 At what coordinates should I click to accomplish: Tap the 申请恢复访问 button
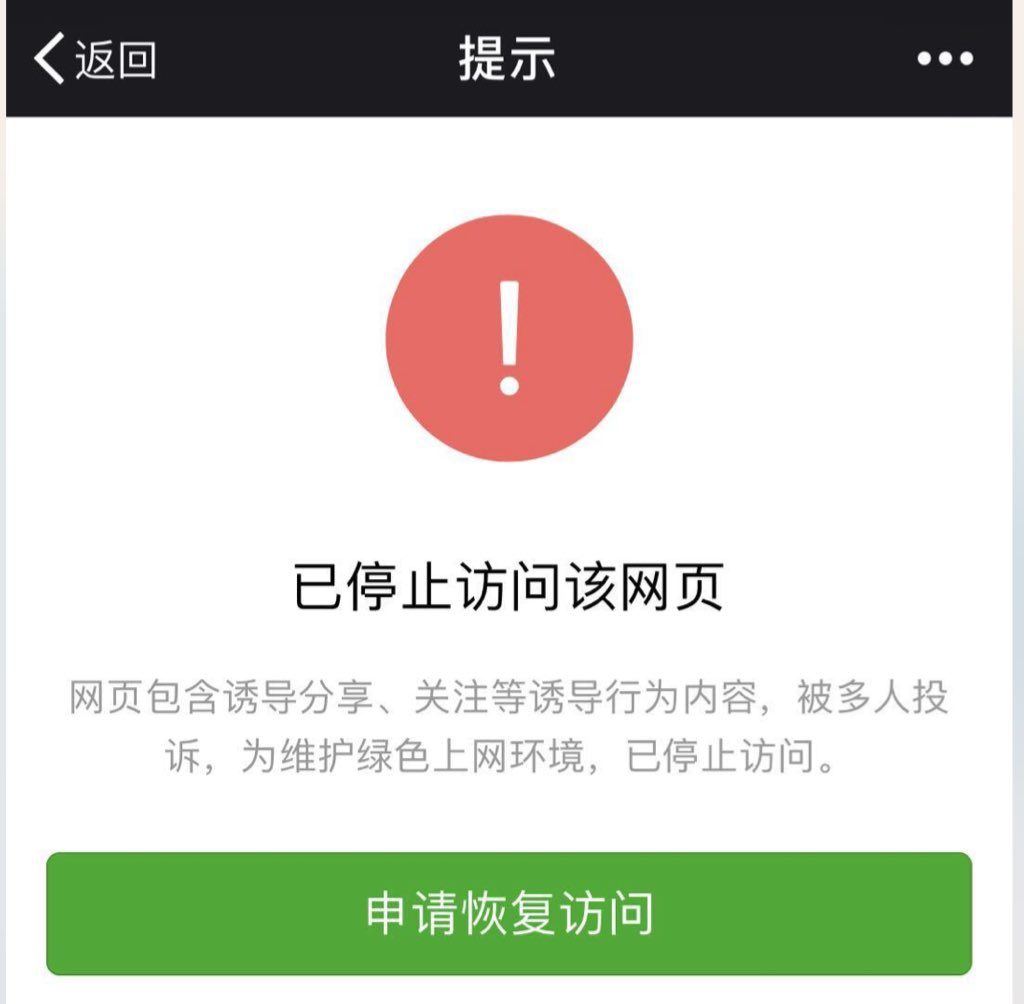[x=509, y=912]
